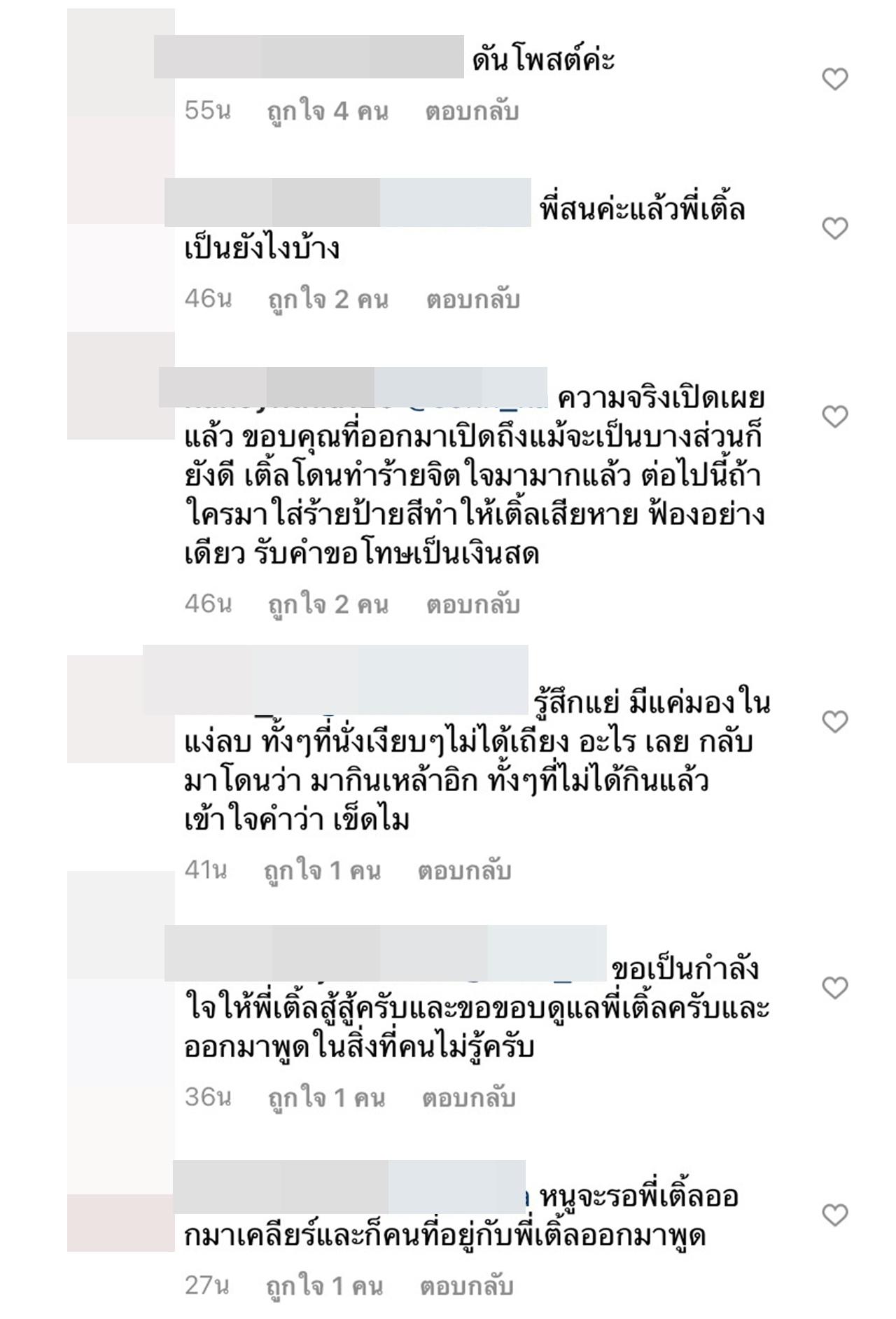The width and height of the screenshot is (896, 1319).
Task: Like the comment starting "พี่สนค่ะแล้วพี่เติ้ล"
Action: (x=834, y=228)
